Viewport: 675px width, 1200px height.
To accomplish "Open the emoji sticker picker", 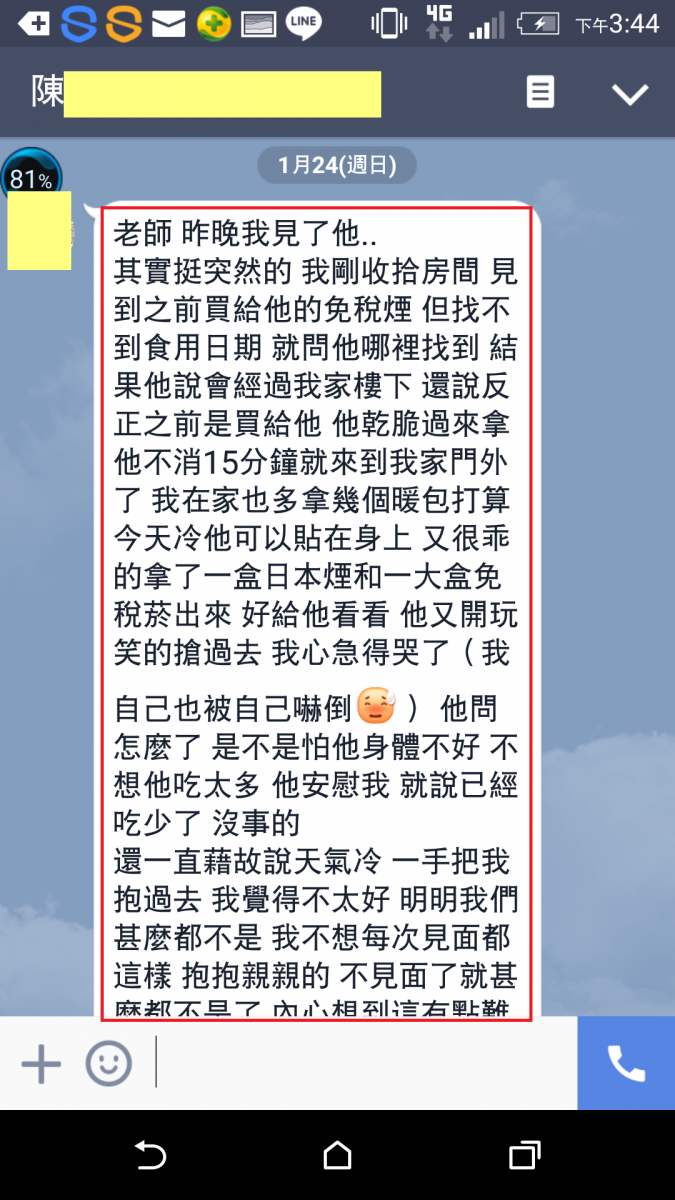I will tap(108, 1065).
